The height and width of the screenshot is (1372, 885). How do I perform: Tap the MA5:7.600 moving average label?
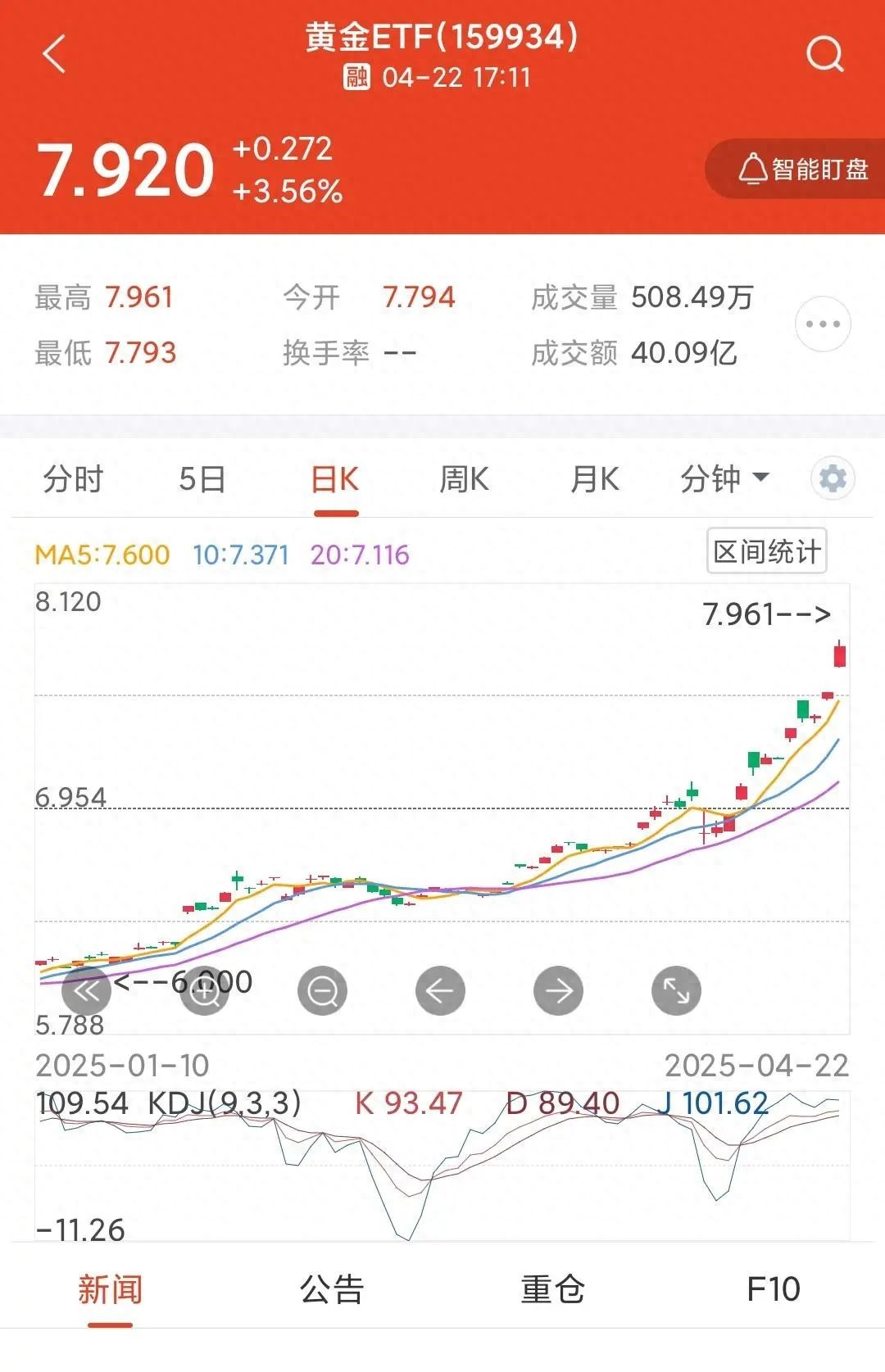click(x=101, y=554)
